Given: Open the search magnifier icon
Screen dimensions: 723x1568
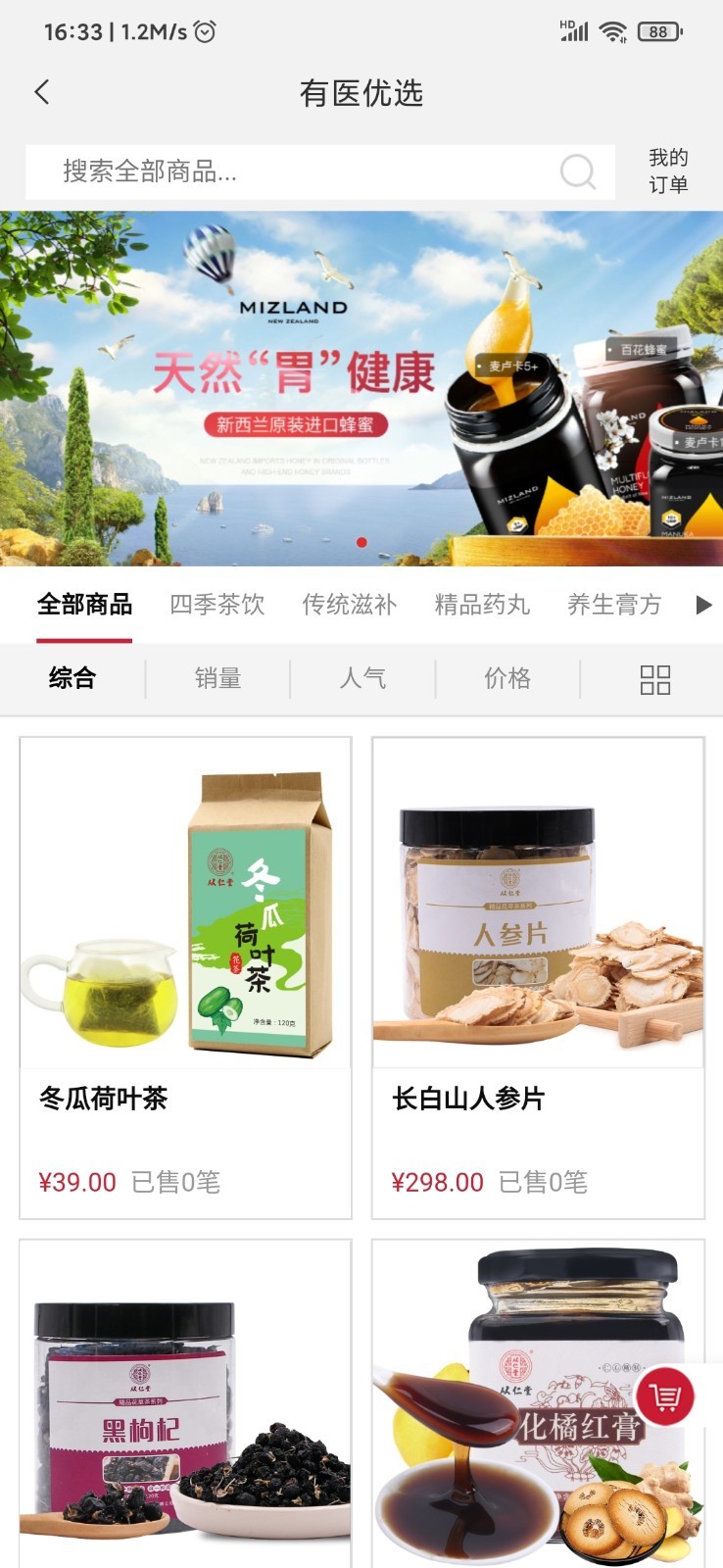Looking at the screenshot, I should [x=579, y=172].
